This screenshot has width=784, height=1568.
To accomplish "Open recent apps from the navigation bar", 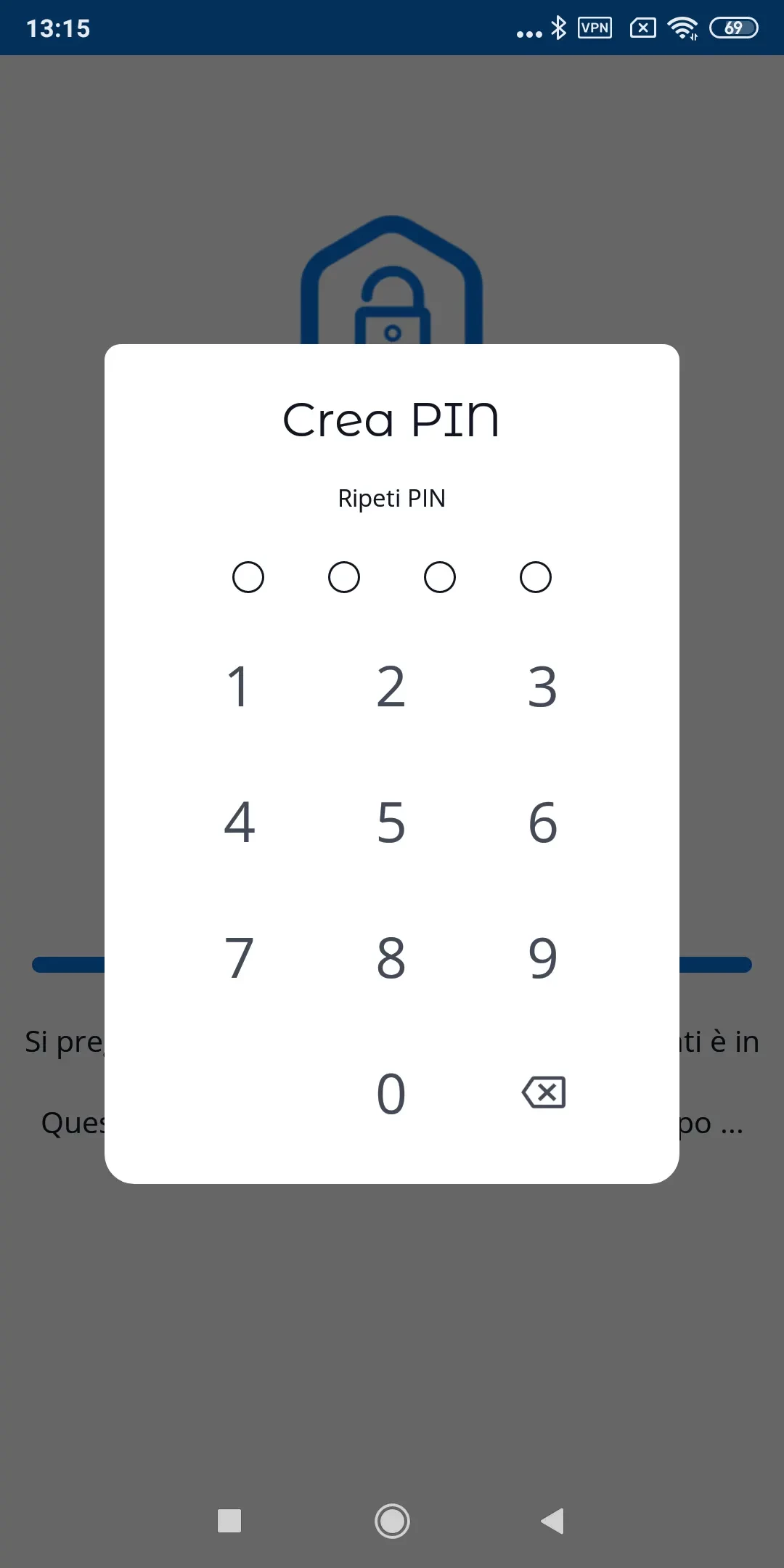I will pos(229,1521).
